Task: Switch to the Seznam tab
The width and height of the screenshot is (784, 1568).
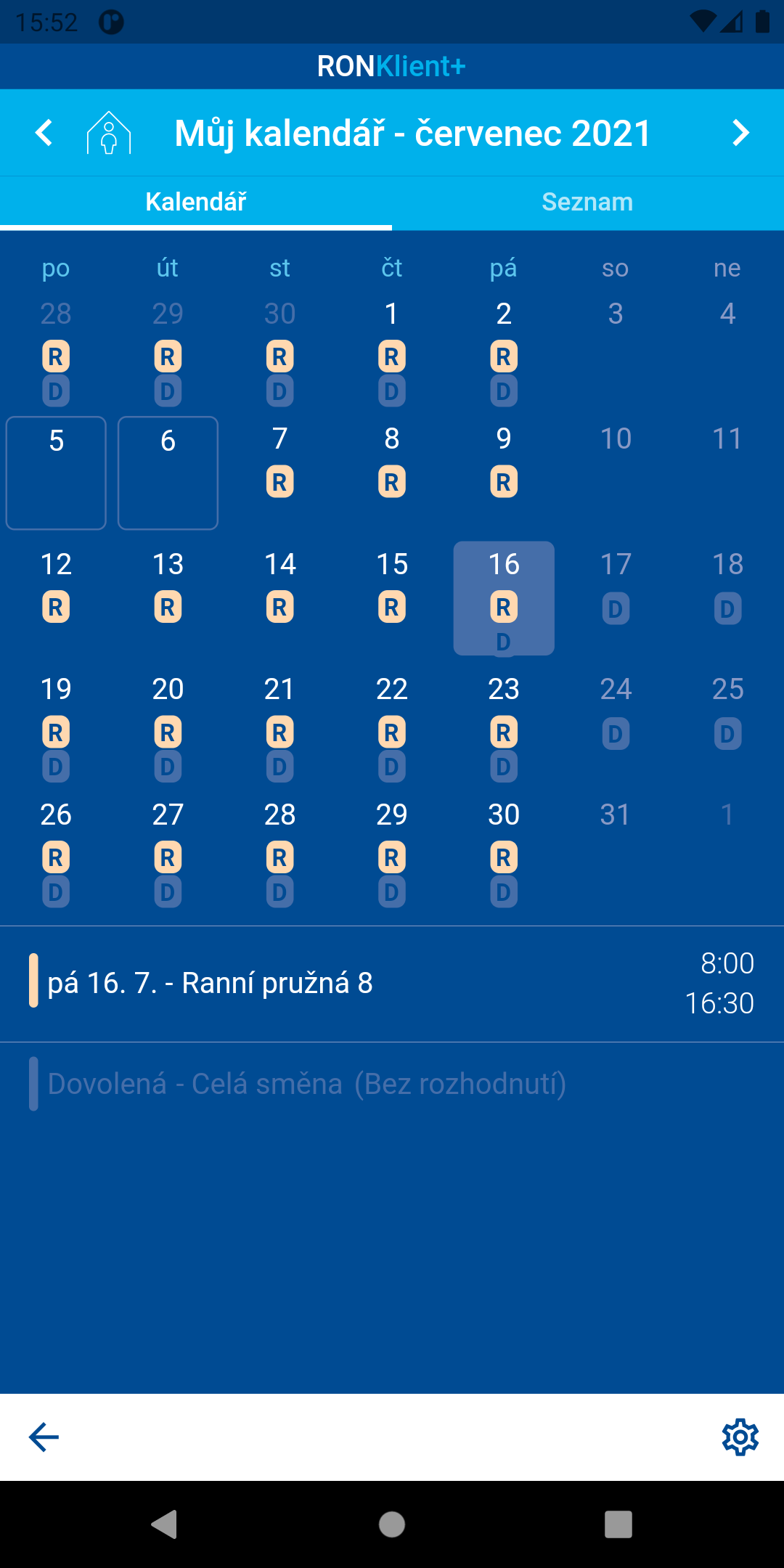Action: [588, 203]
